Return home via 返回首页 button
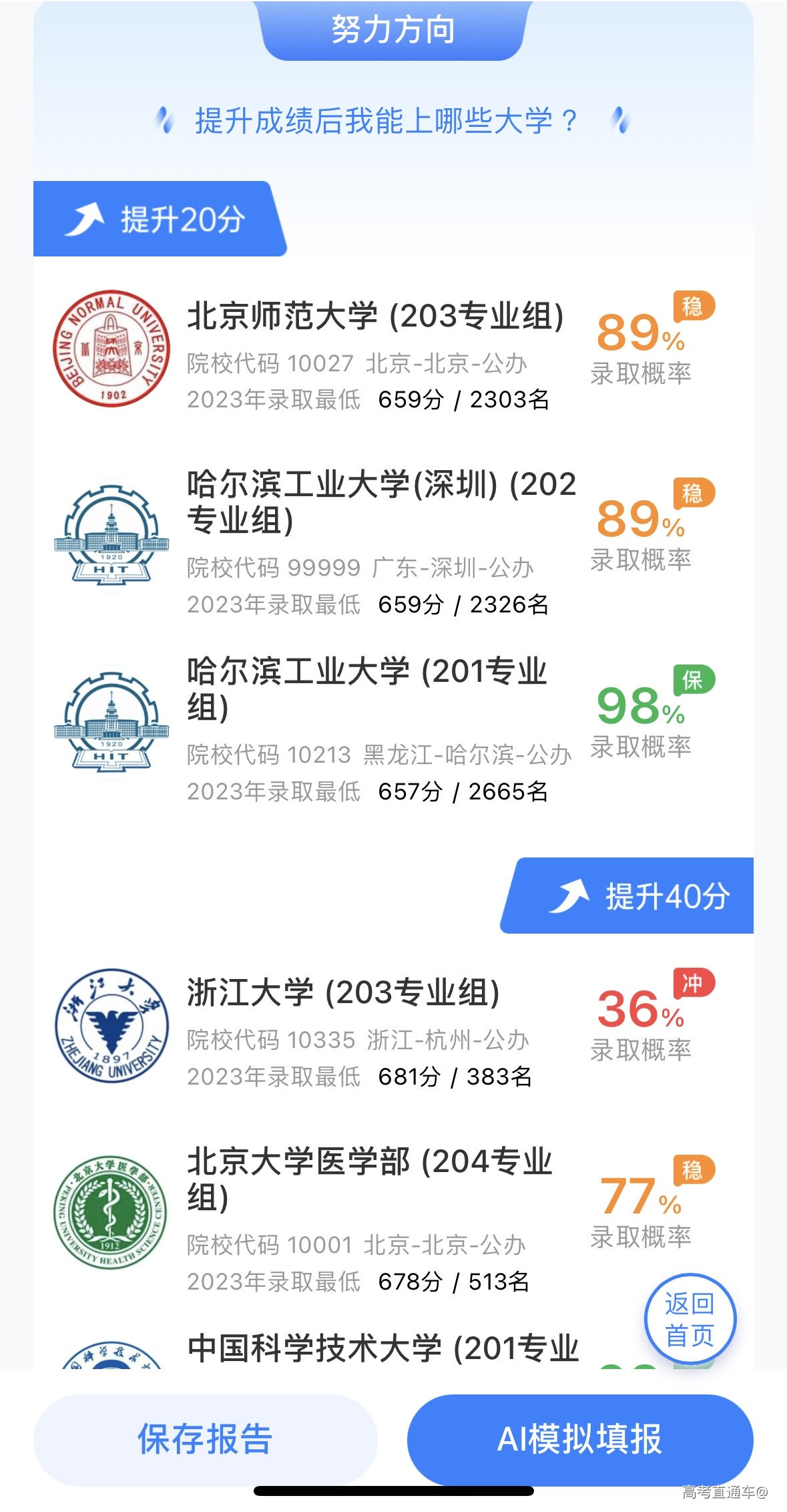Viewport: 787px width, 1512px height. 690,1319
